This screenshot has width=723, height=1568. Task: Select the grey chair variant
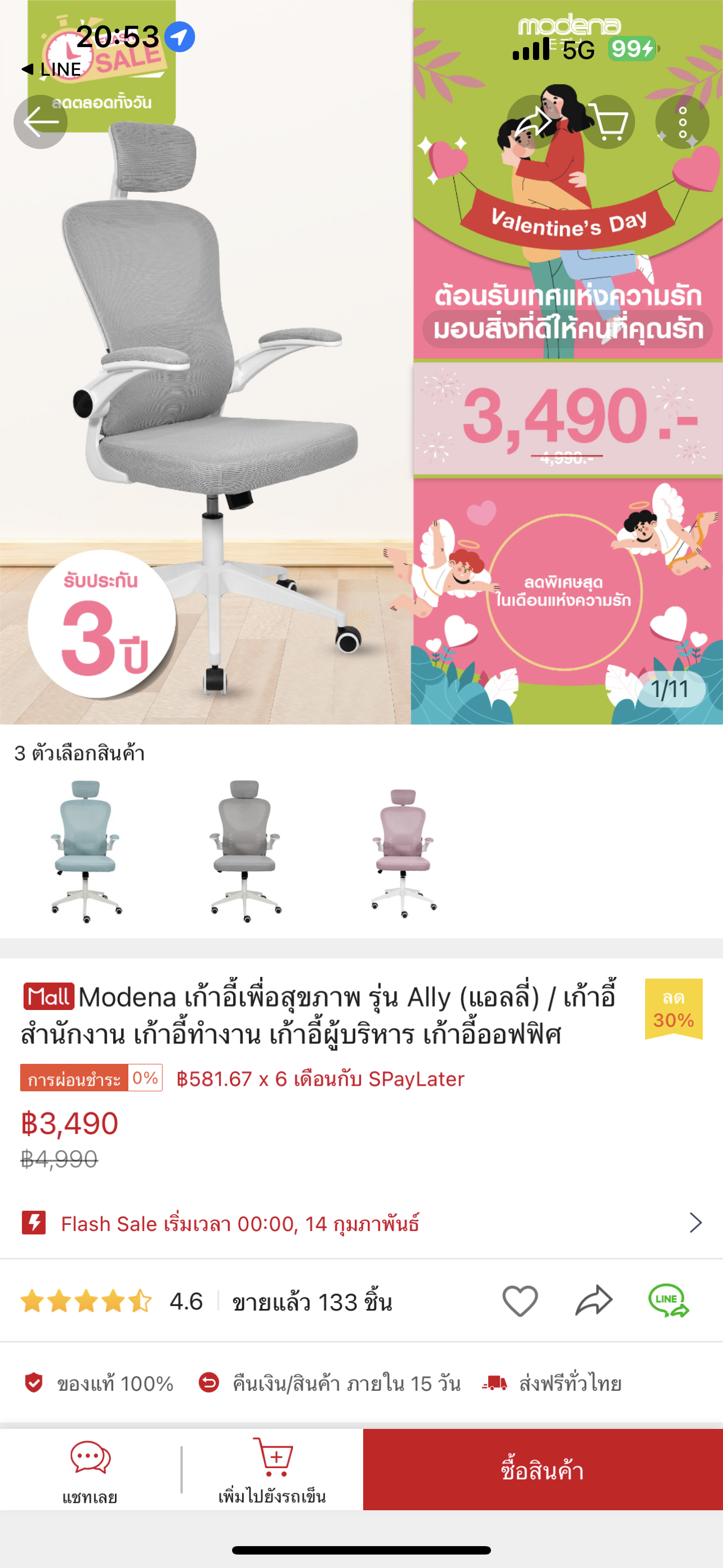tap(245, 850)
